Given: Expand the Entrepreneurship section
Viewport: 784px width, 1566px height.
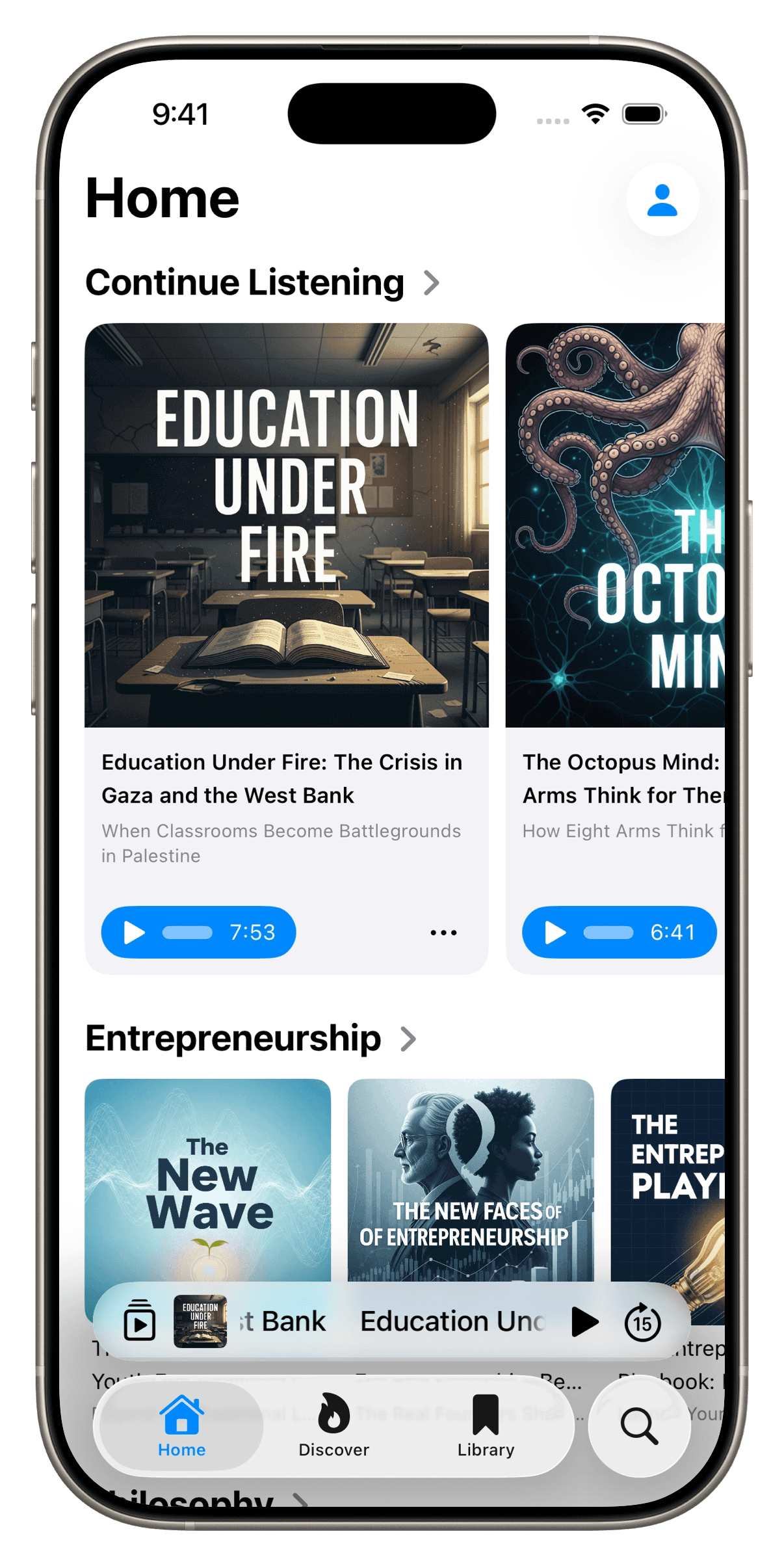Looking at the screenshot, I should tap(408, 1039).
